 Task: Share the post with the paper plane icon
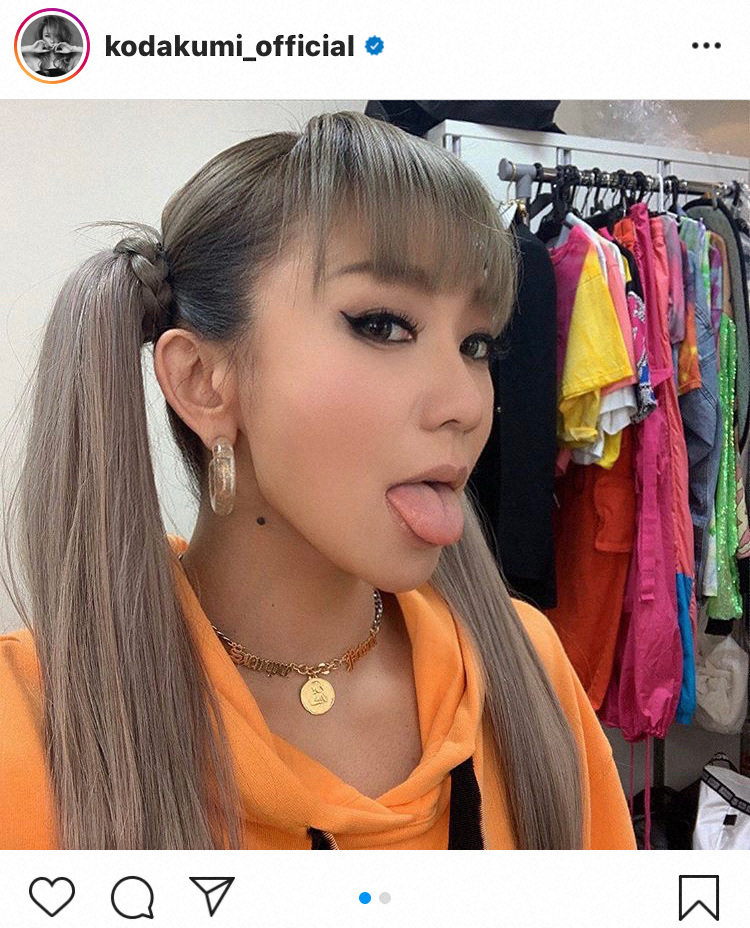[x=211, y=896]
